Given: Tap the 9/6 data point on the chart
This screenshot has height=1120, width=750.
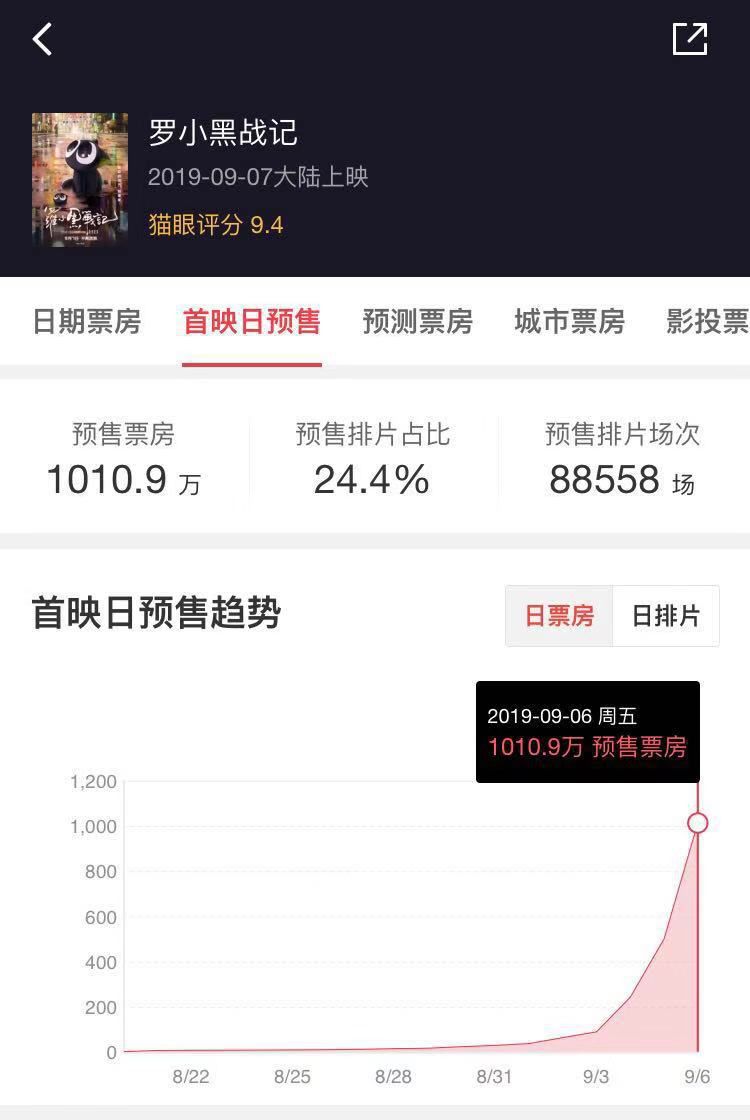Looking at the screenshot, I should click(x=698, y=823).
